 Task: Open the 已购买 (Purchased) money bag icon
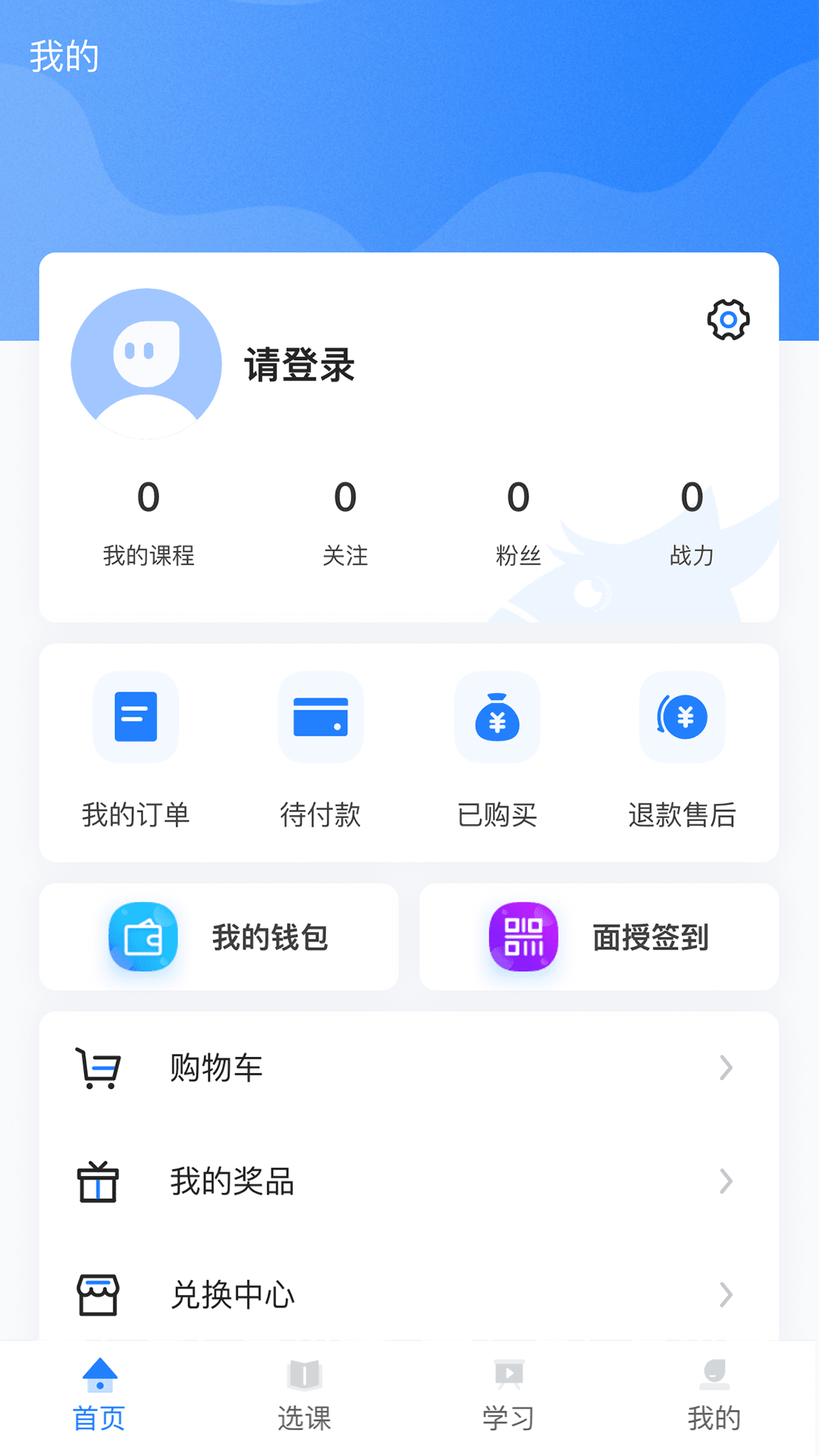[x=497, y=717]
